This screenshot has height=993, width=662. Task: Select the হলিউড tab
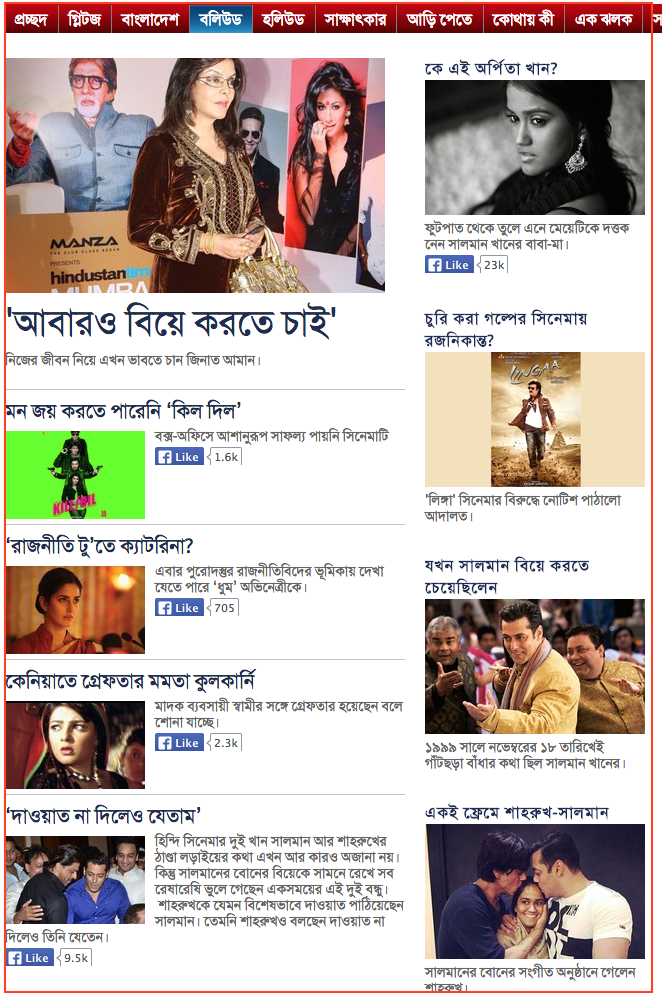(x=283, y=19)
